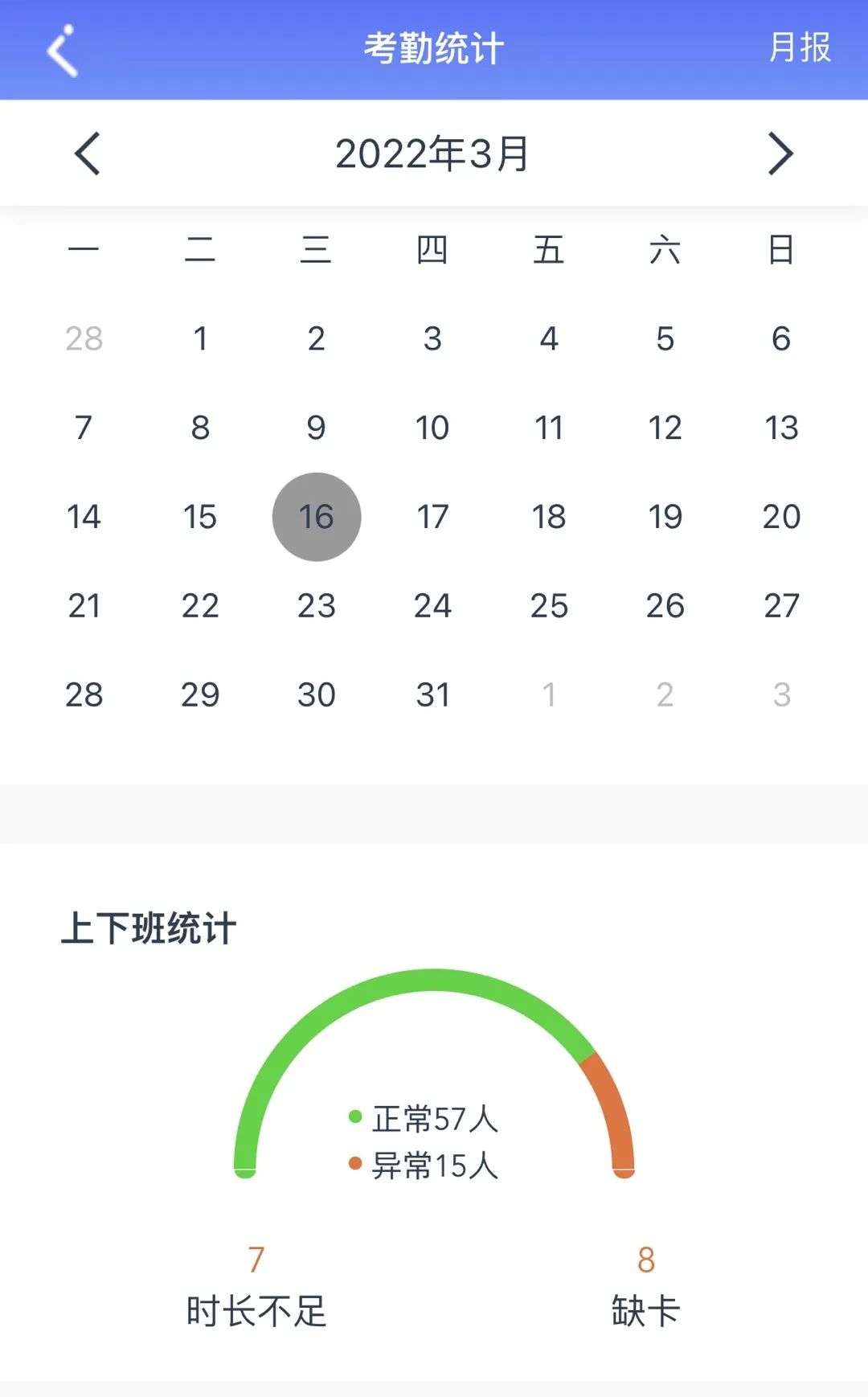Screen dimensions: 868x1397
Task: Tap the 2022年3月 month label
Action: click(x=434, y=153)
